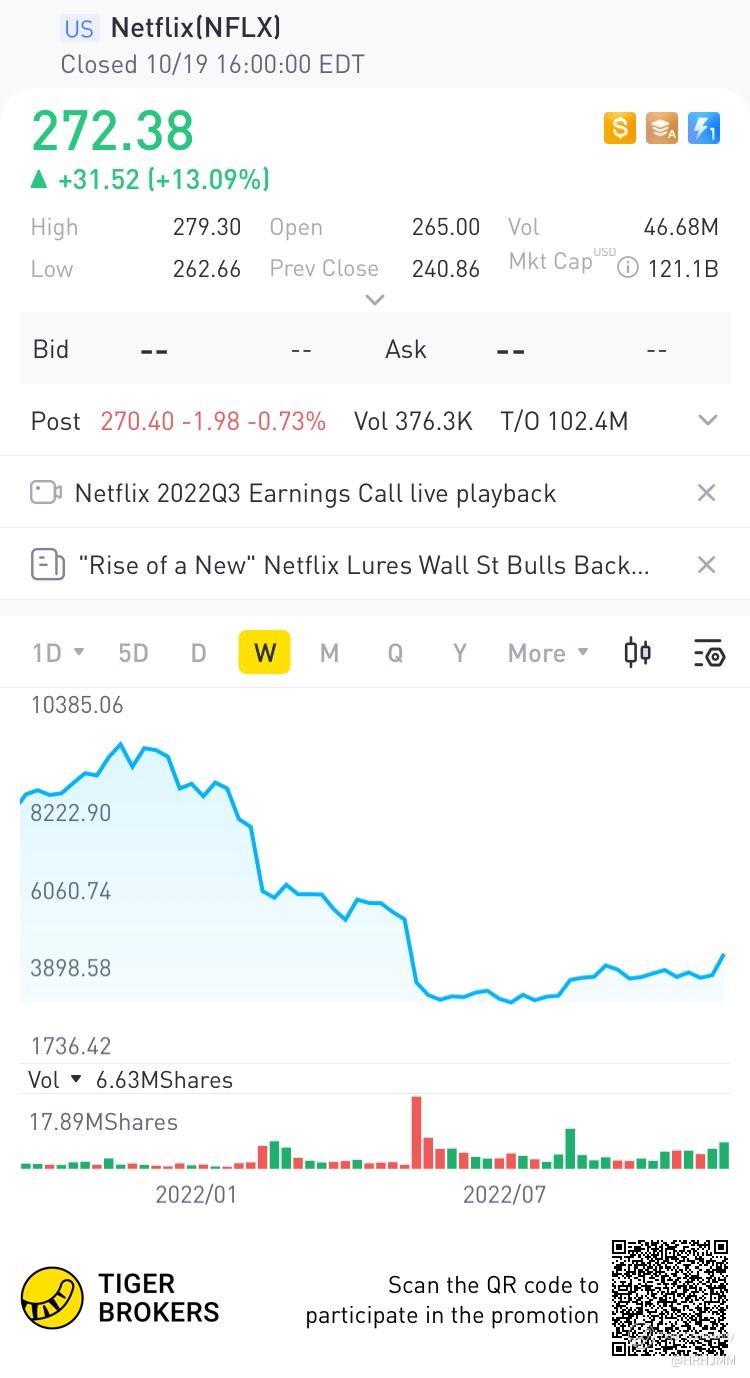Open chart display settings icon
Image resolution: width=750 pixels, height=1378 pixels.
(x=708, y=653)
